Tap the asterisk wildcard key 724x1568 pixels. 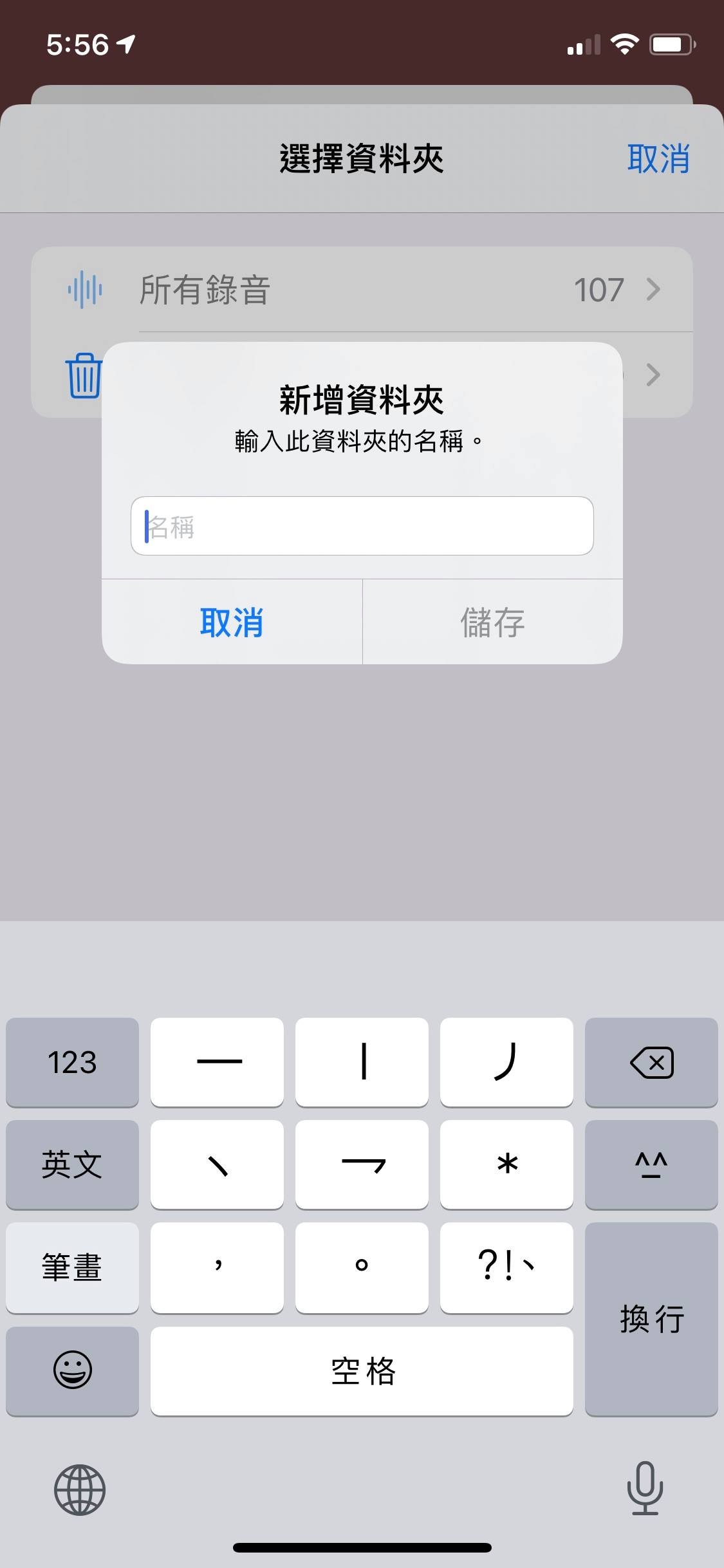point(506,1164)
